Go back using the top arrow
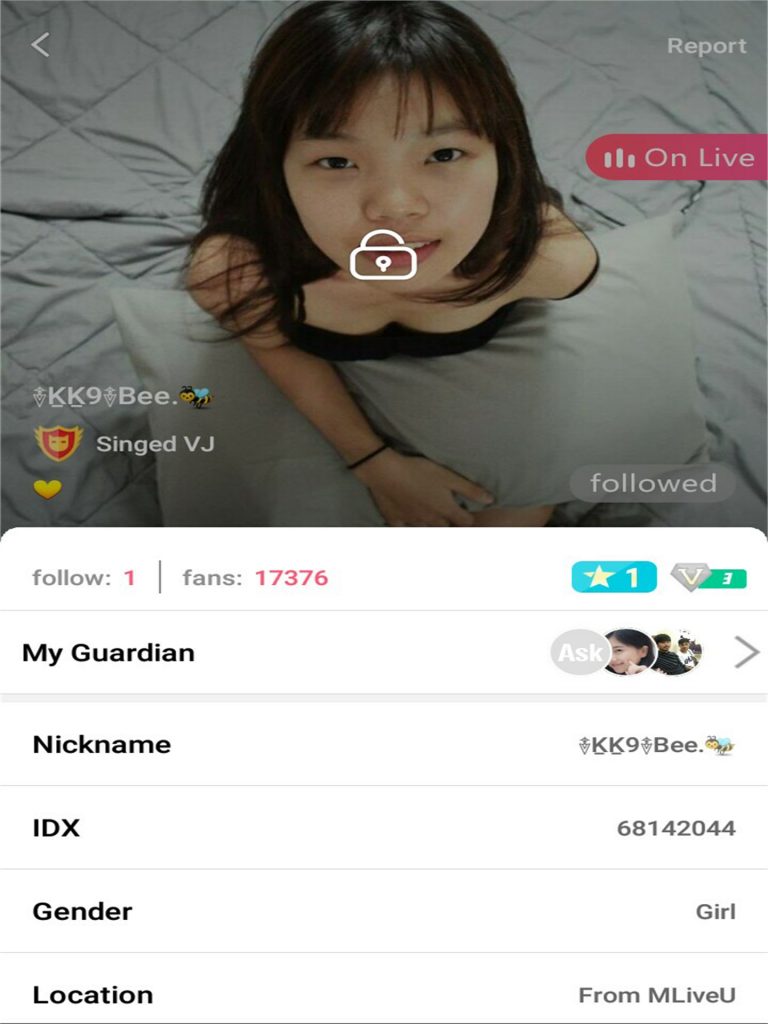Image resolution: width=768 pixels, height=1024 pixels. (40, 45)
